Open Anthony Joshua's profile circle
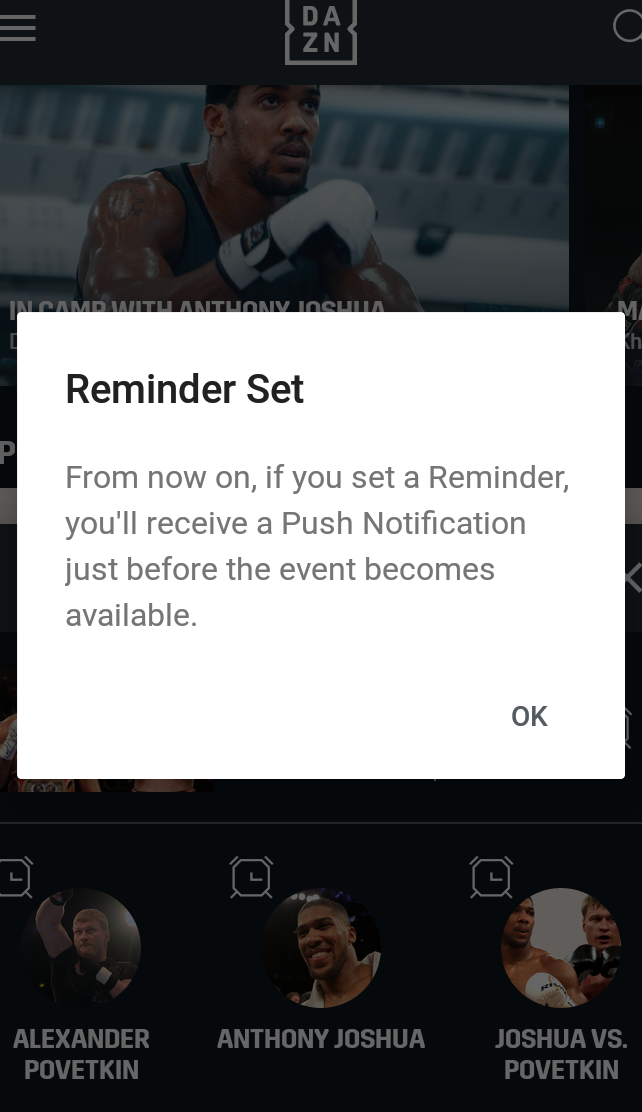This screenshot has width=642, height=1112. coord(321,947)
